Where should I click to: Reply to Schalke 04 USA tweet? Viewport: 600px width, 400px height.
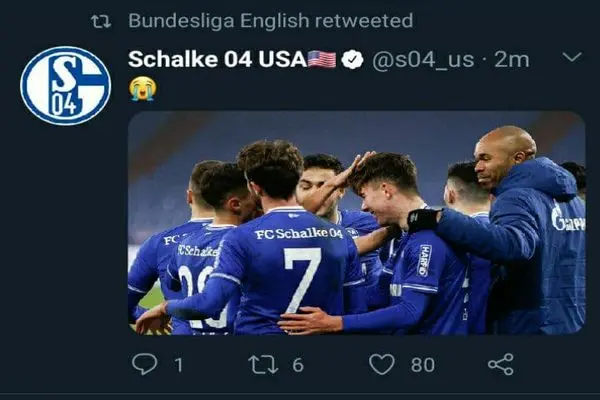[x=145, y=365]
